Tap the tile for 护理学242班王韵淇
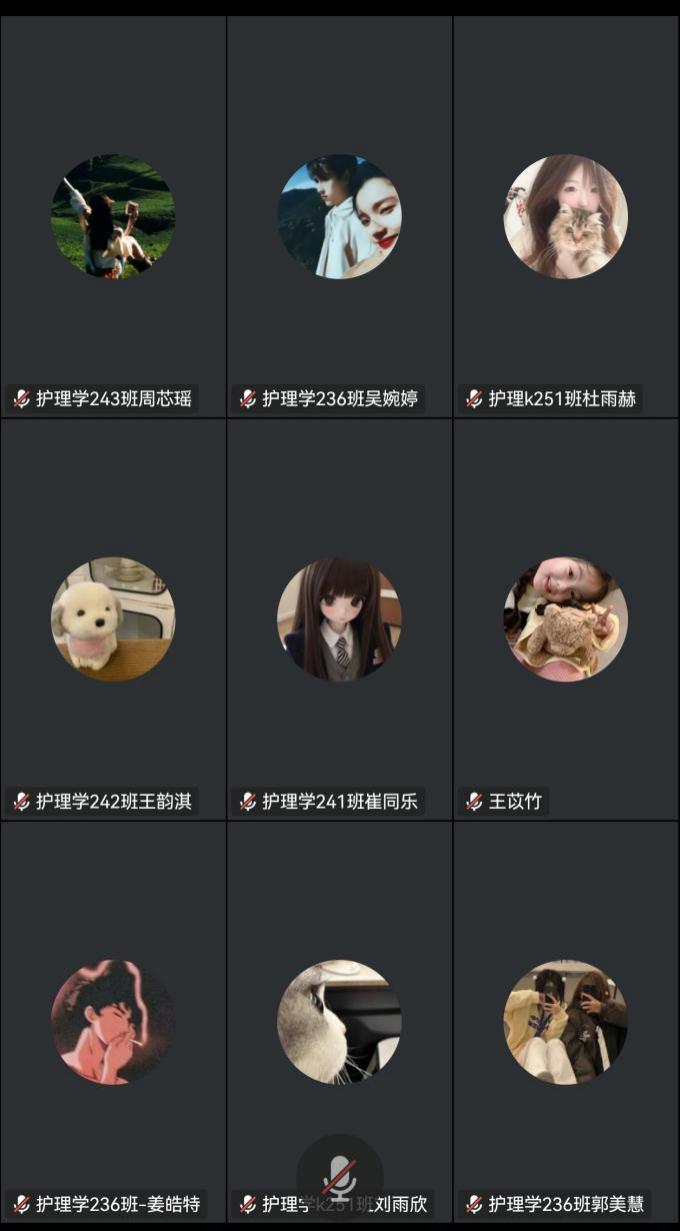This screenshot has width=680, height=1231. tap(113, 619)
